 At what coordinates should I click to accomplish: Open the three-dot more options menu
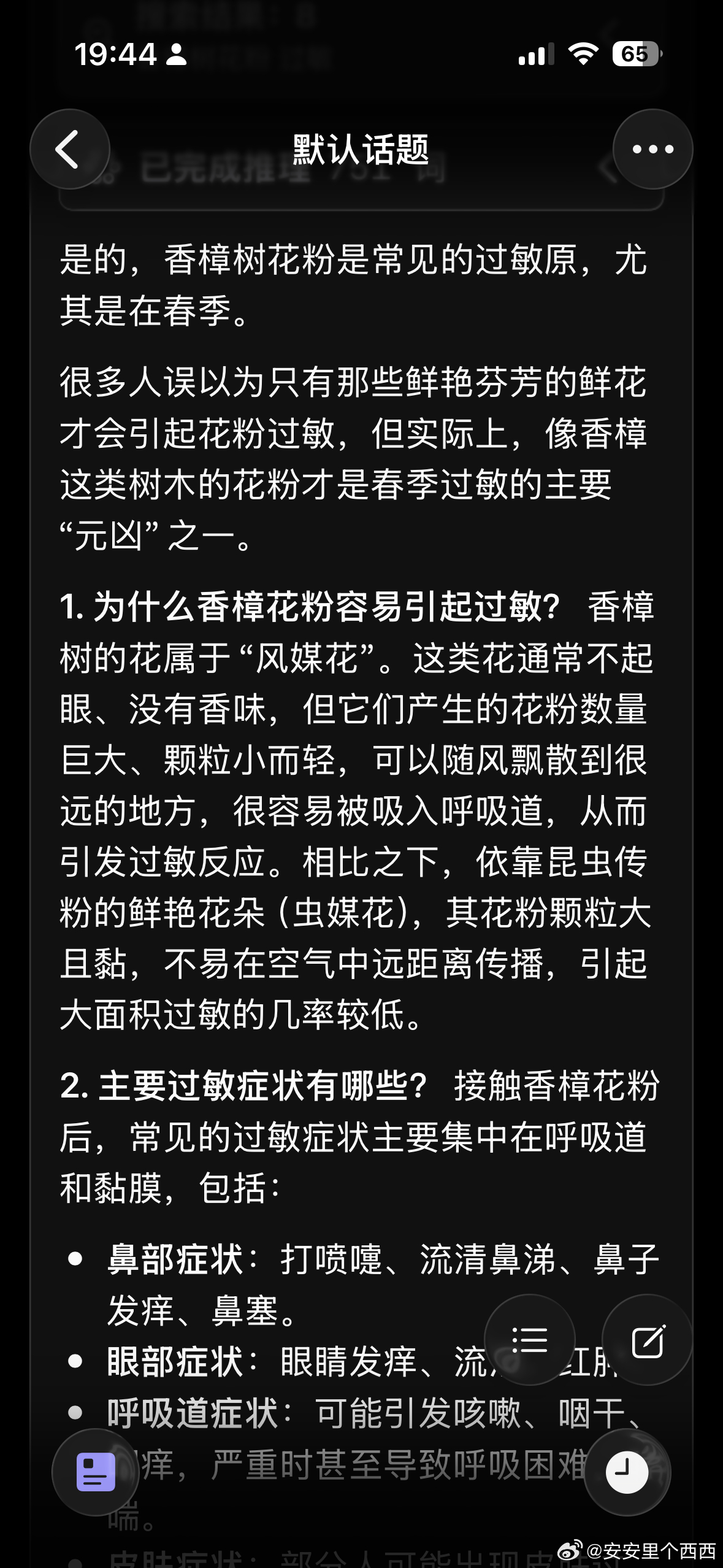652,150
